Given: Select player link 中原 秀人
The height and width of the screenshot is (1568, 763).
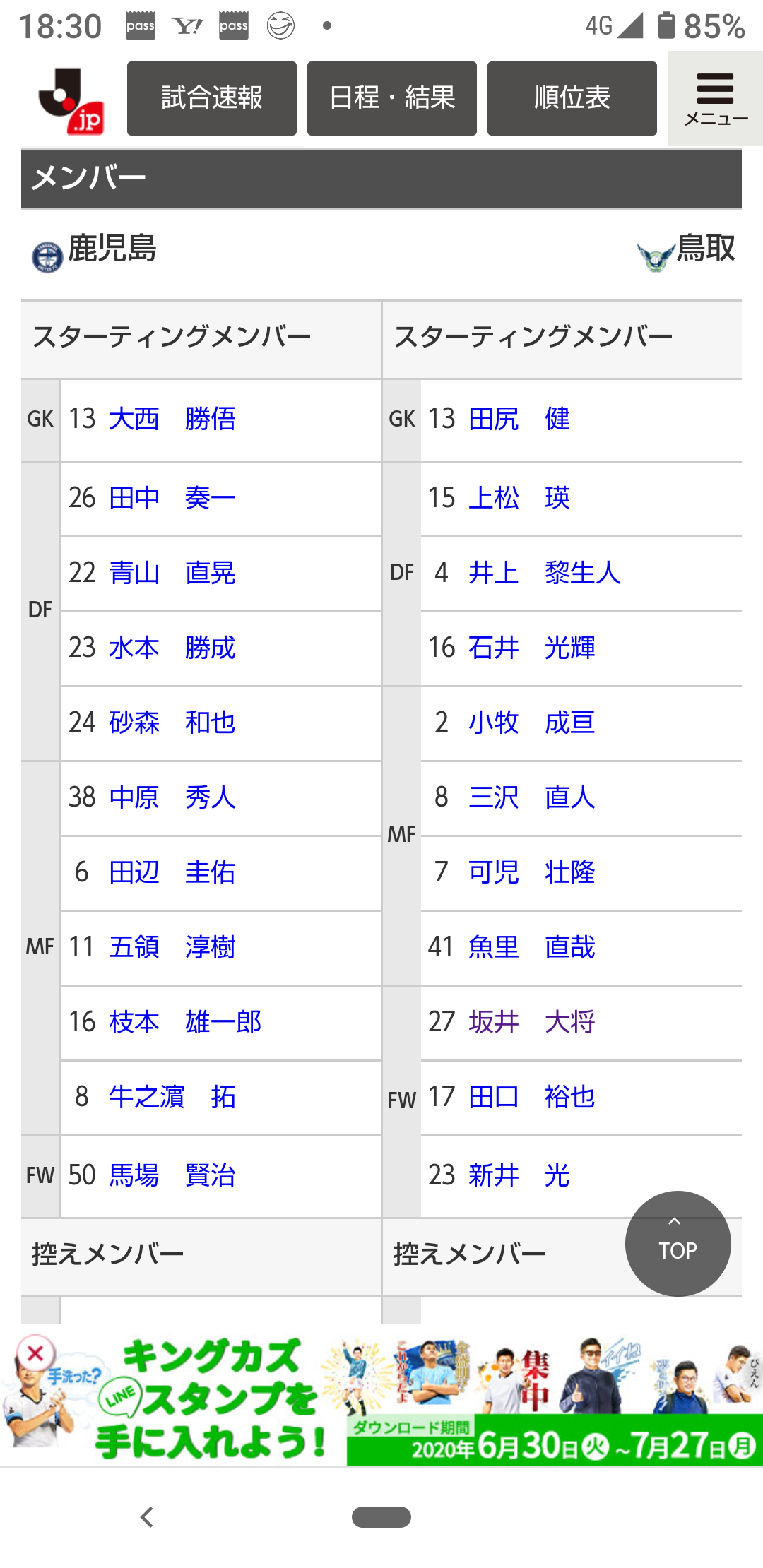Looking at the screenshot, I should point(172,797).
